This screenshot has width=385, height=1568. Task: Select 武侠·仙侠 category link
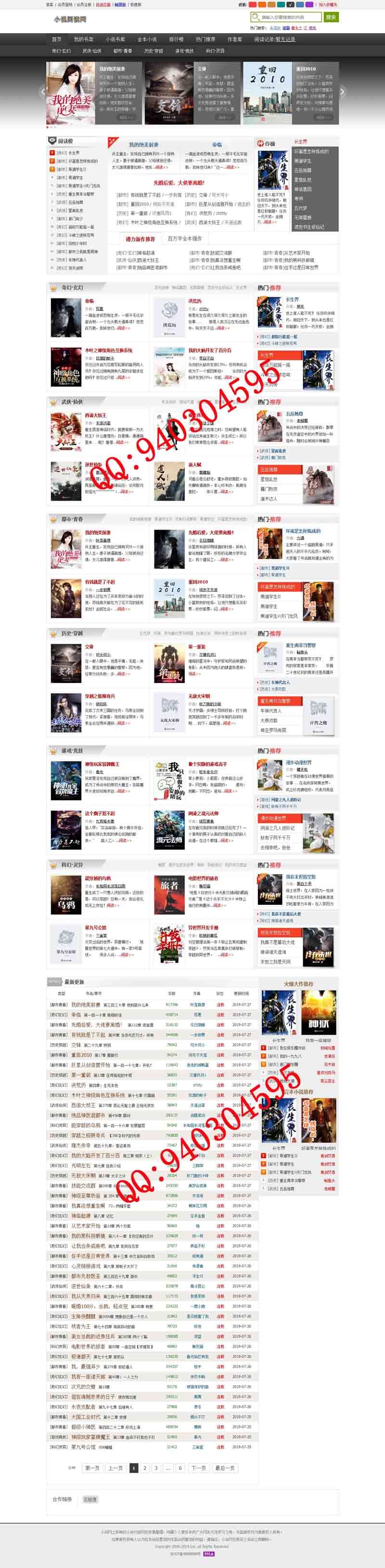point(92,51)
